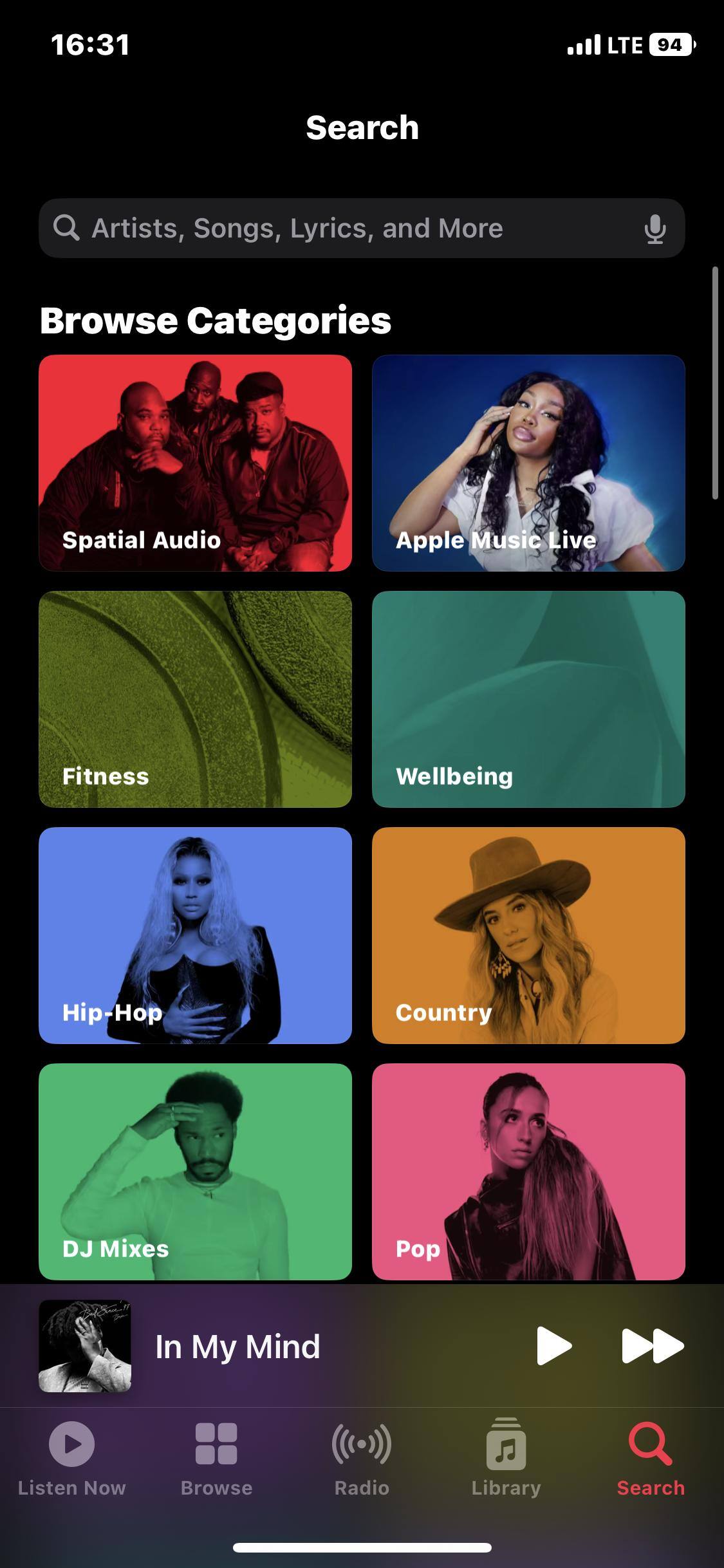Open the Library tab
Viewport: 724px width, 1568px height.
(506, 1459)
